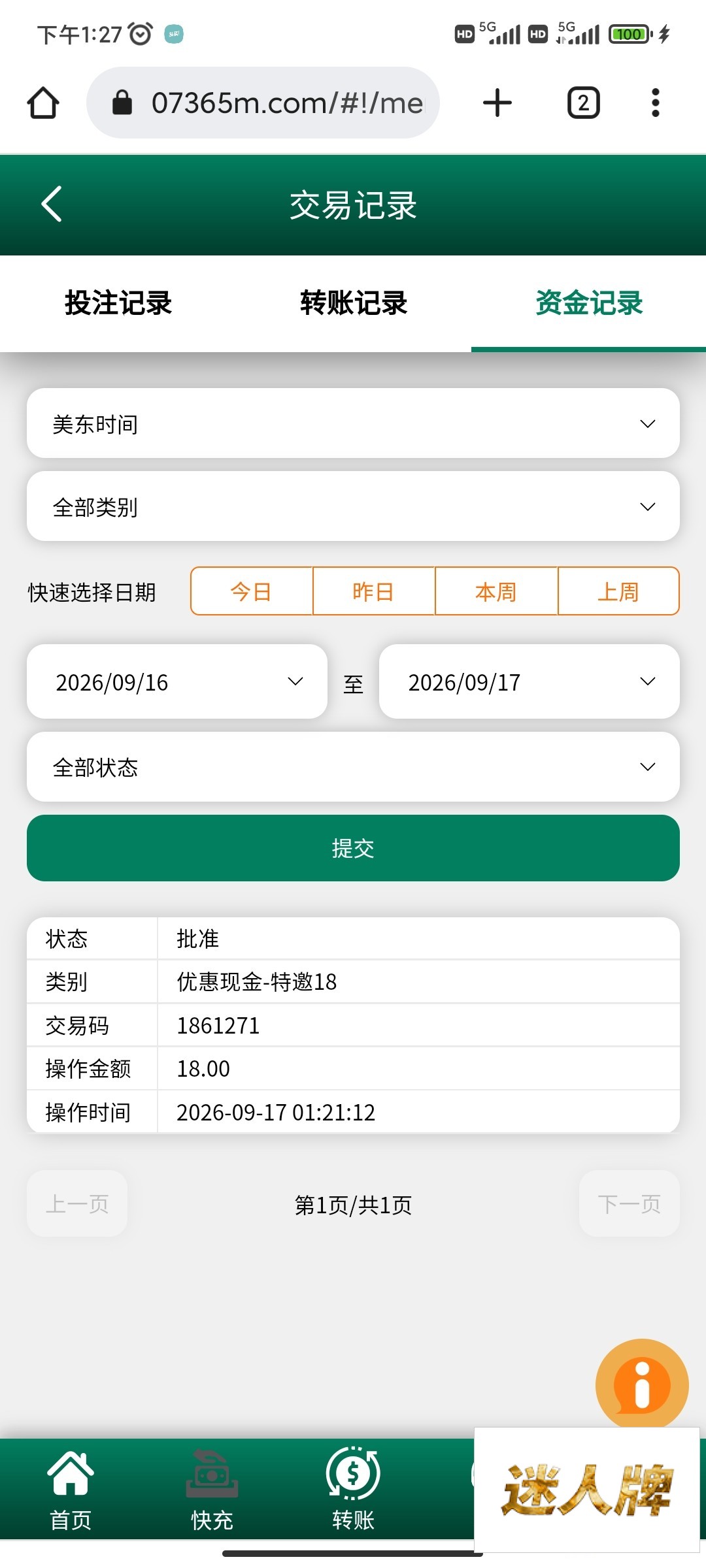Select 本周 quick date range
The image size is (706, 1568).
[x=496, y=591]
